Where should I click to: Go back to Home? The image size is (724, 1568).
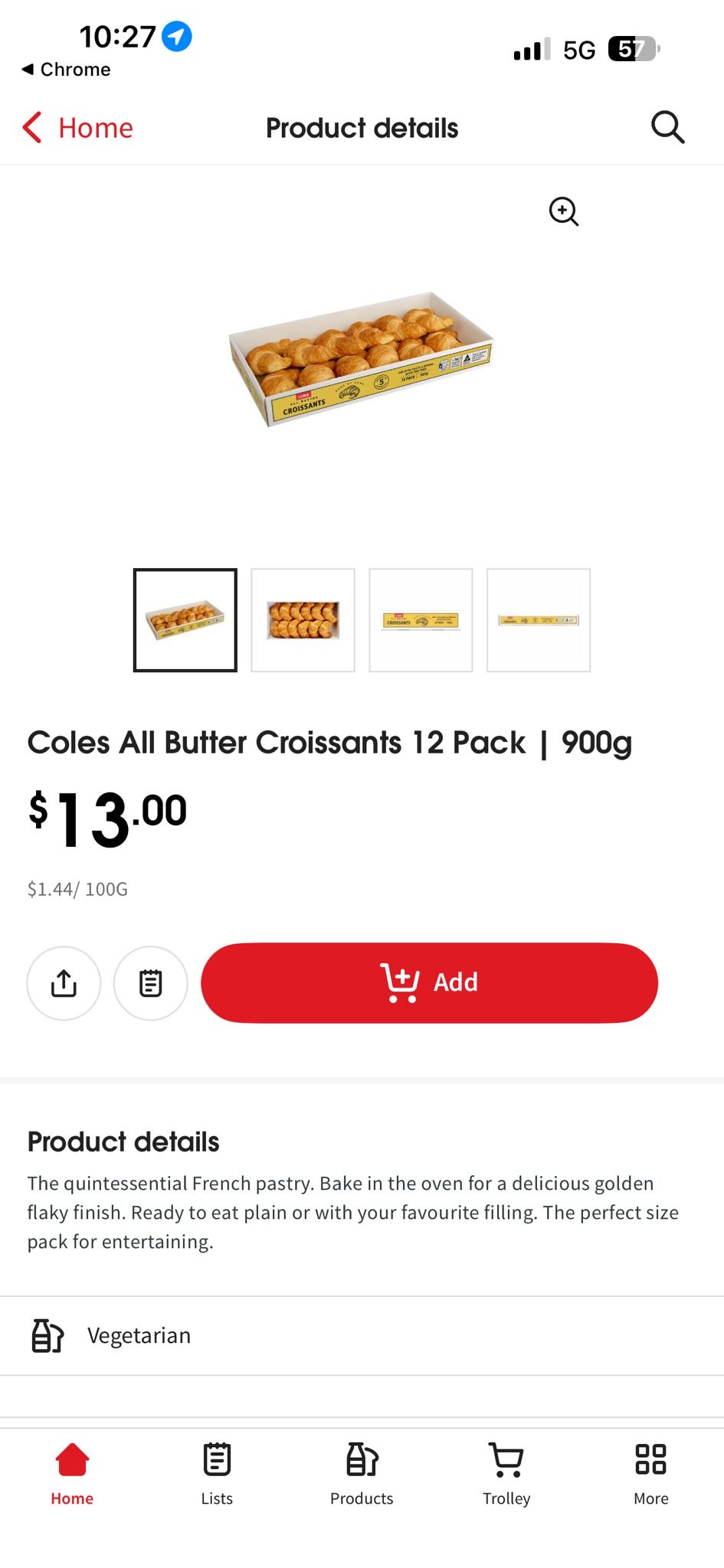click(x=77, y=128)
